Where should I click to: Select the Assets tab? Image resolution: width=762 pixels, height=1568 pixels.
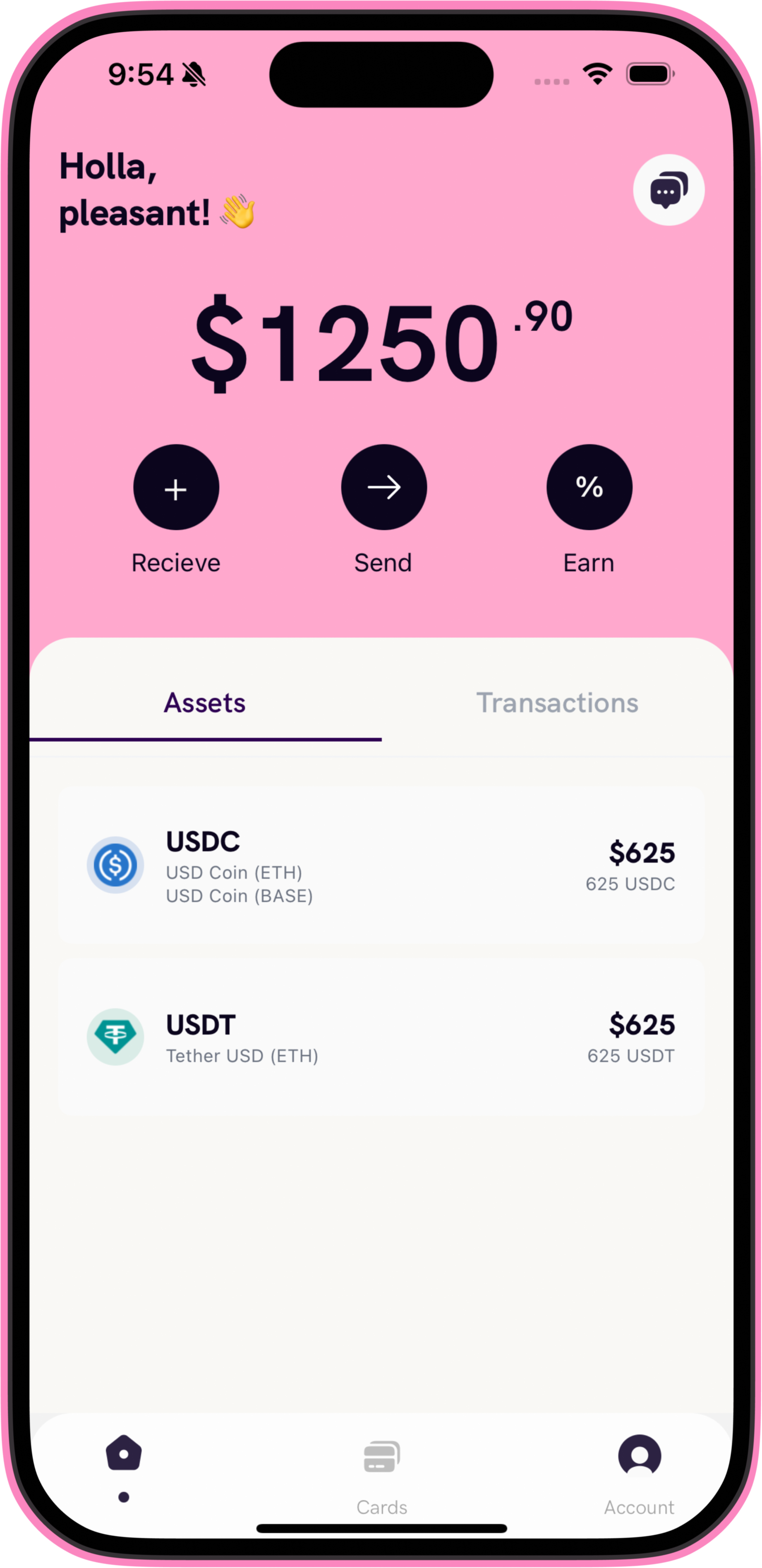point(204,703)
